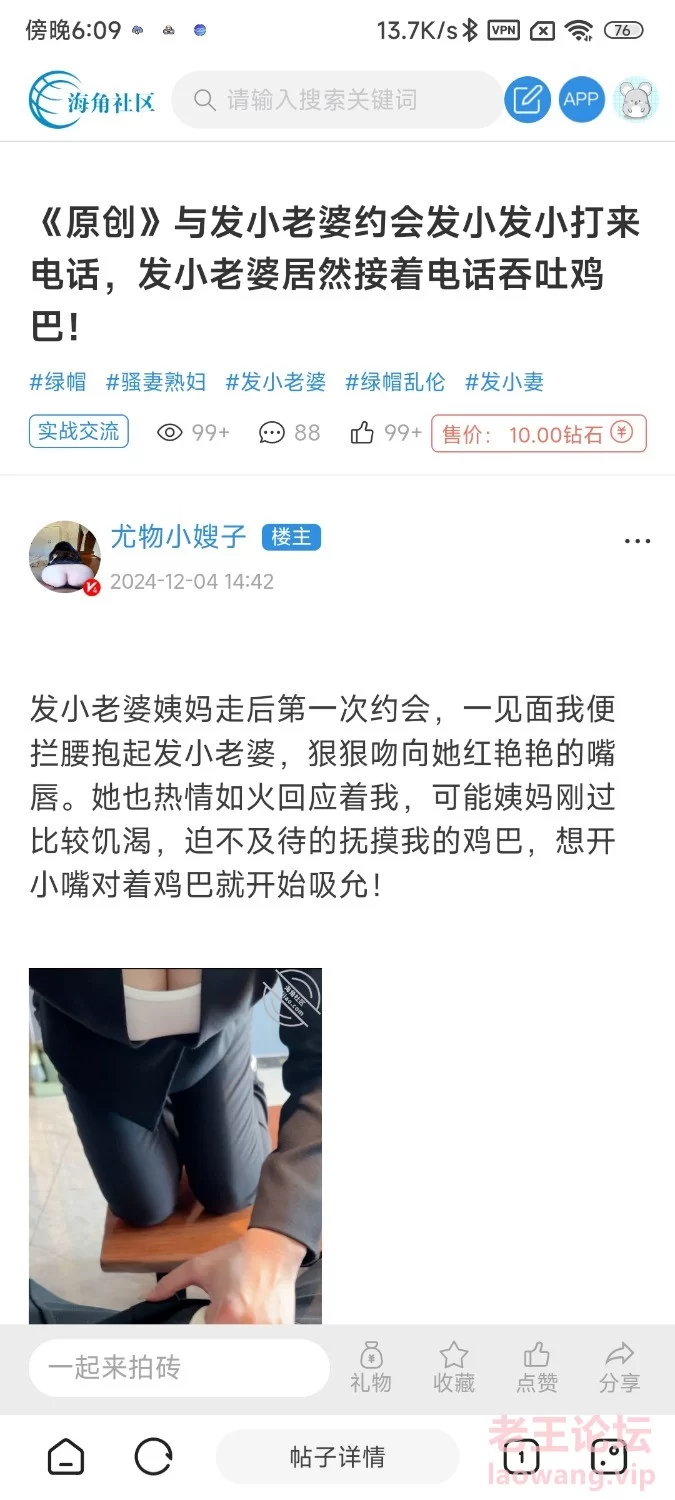The width and height of the screenshot is (675, 1500).
Task: Open the 实战交流 category tag
Action: click(x=79, y=431)
